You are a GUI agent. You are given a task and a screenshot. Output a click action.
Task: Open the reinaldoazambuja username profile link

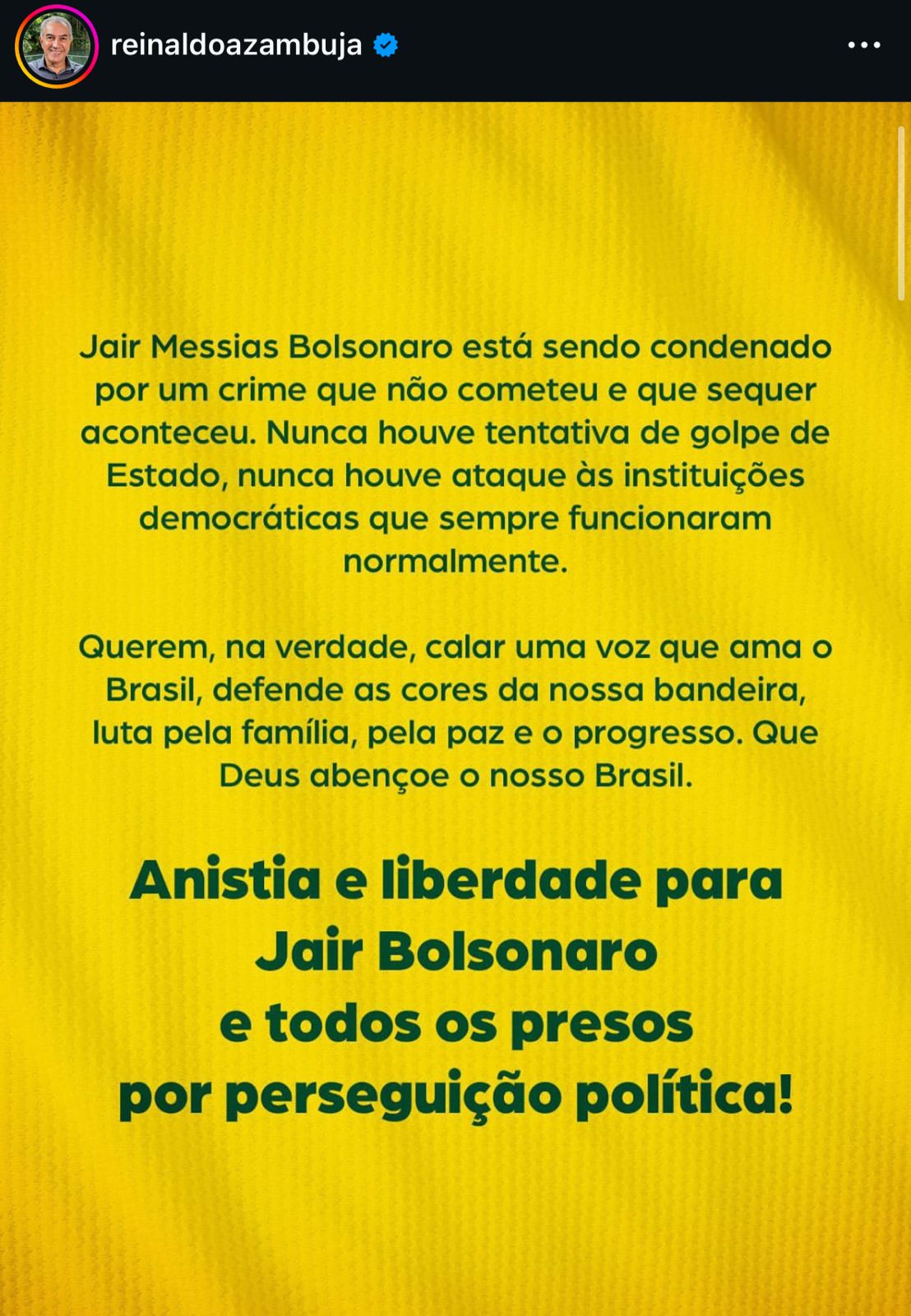236,45
